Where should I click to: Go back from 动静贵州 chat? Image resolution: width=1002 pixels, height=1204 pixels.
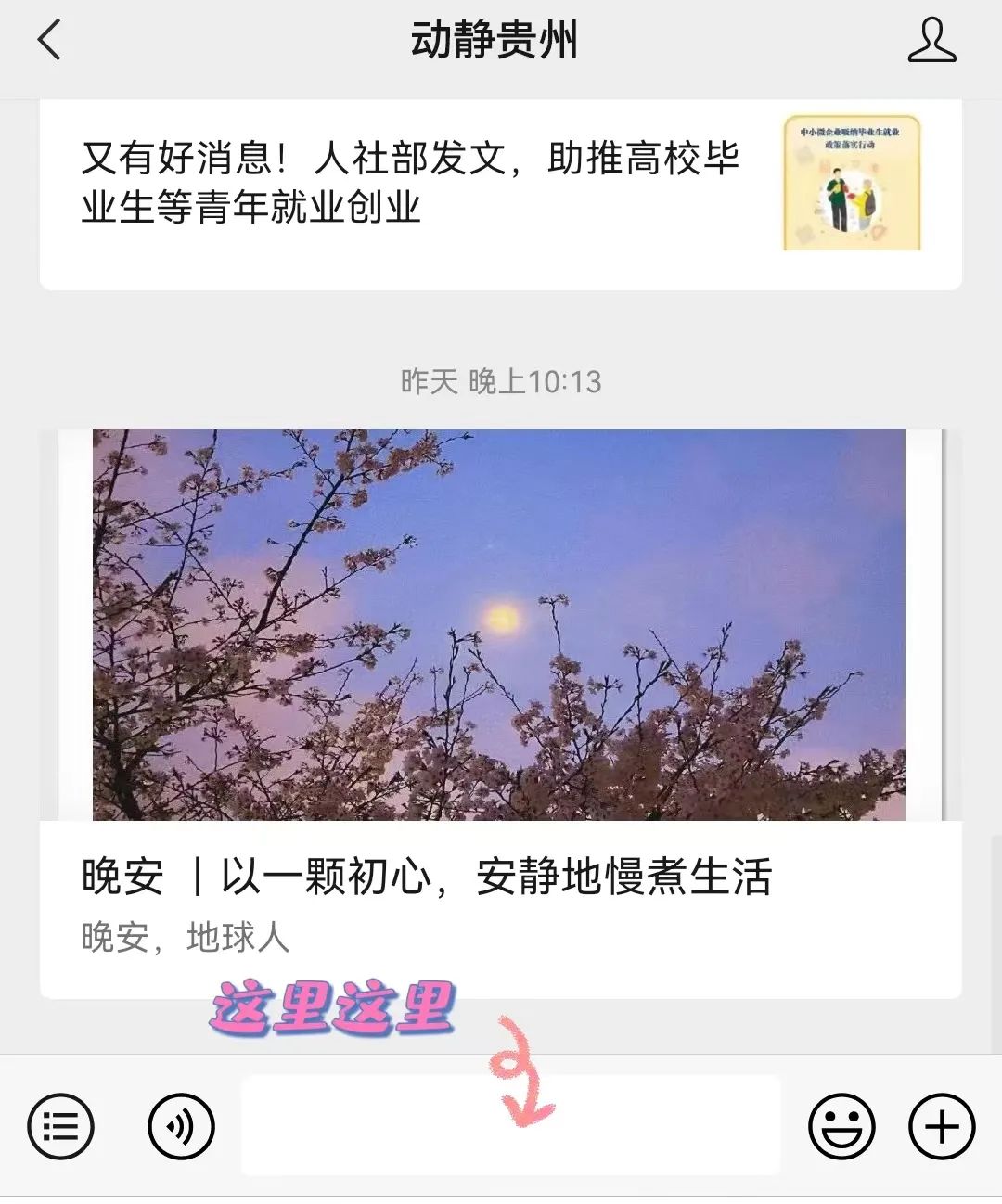click(49, 41)
